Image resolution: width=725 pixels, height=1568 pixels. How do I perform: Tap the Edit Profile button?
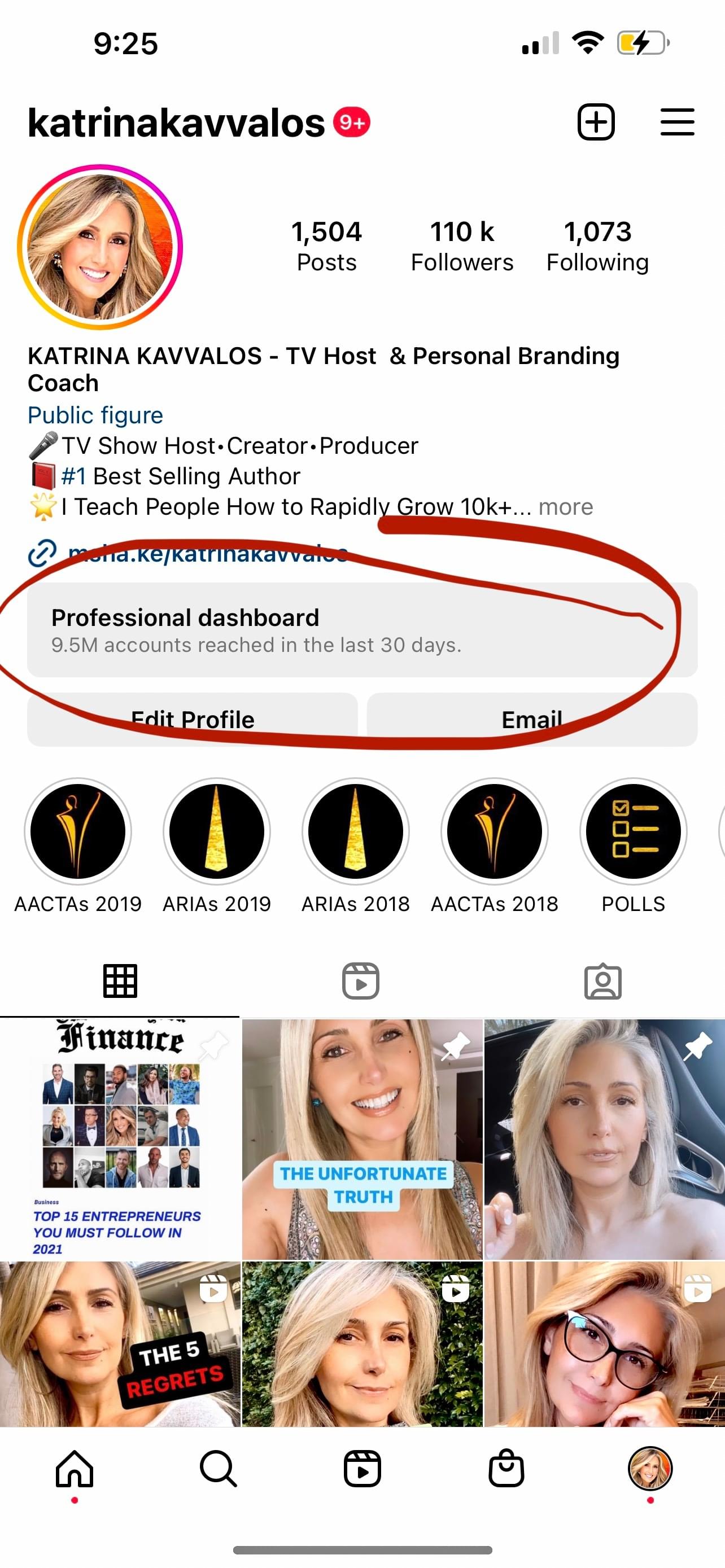pyautogui.click(x=193, y=720)
